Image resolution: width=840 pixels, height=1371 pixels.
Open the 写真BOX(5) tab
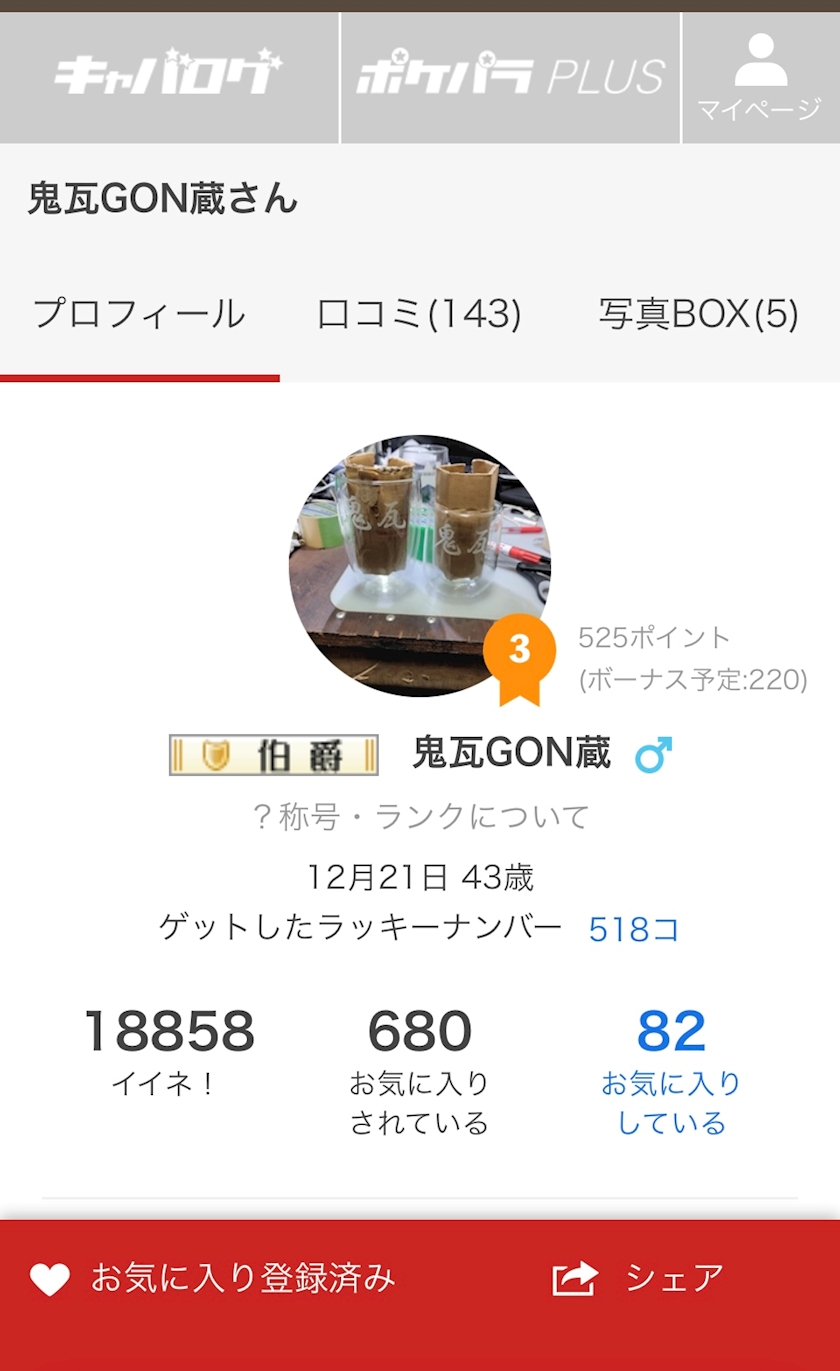tap(698, 315)
